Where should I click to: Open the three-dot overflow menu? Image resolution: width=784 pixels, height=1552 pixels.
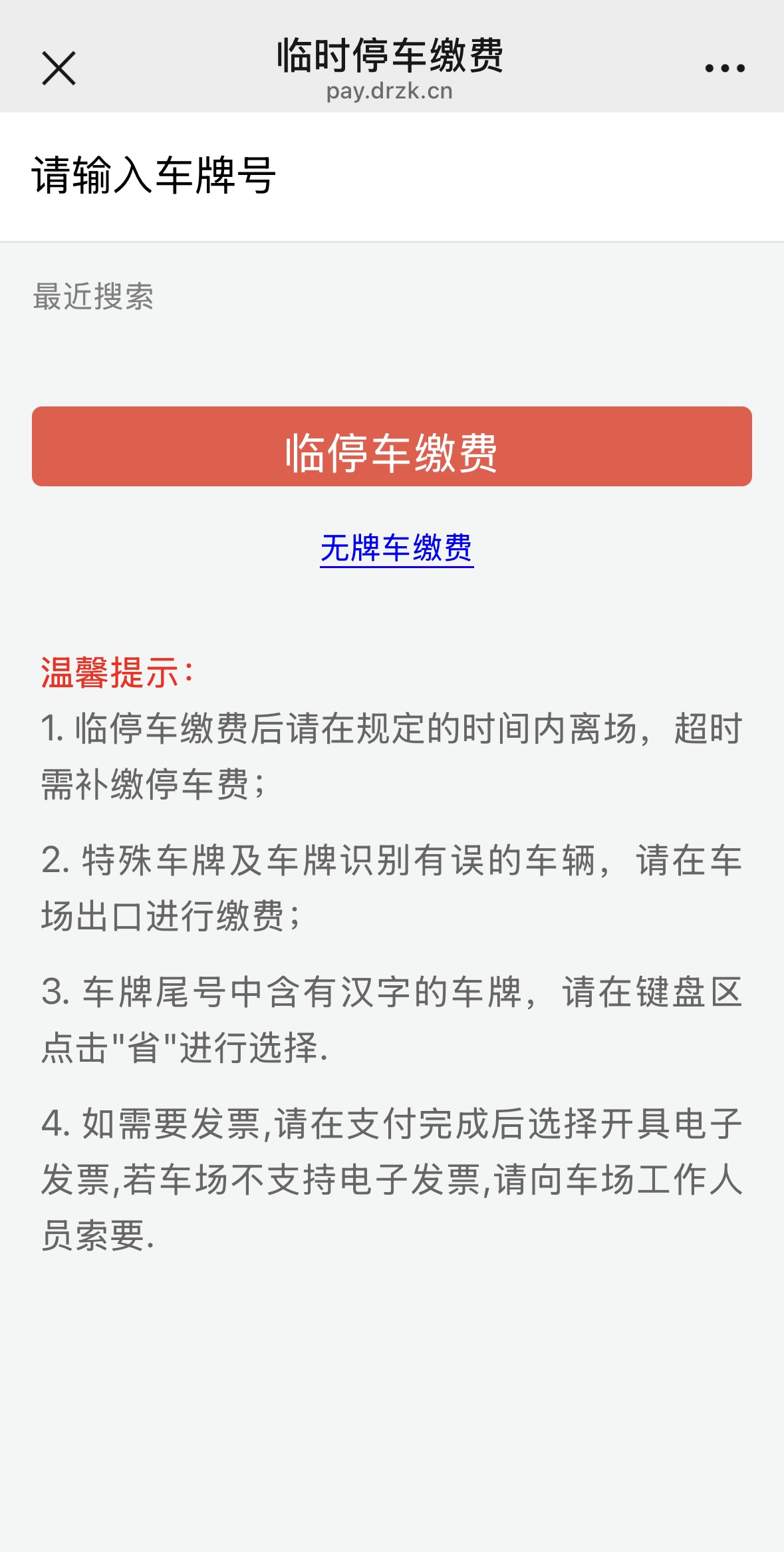point(724,68)
